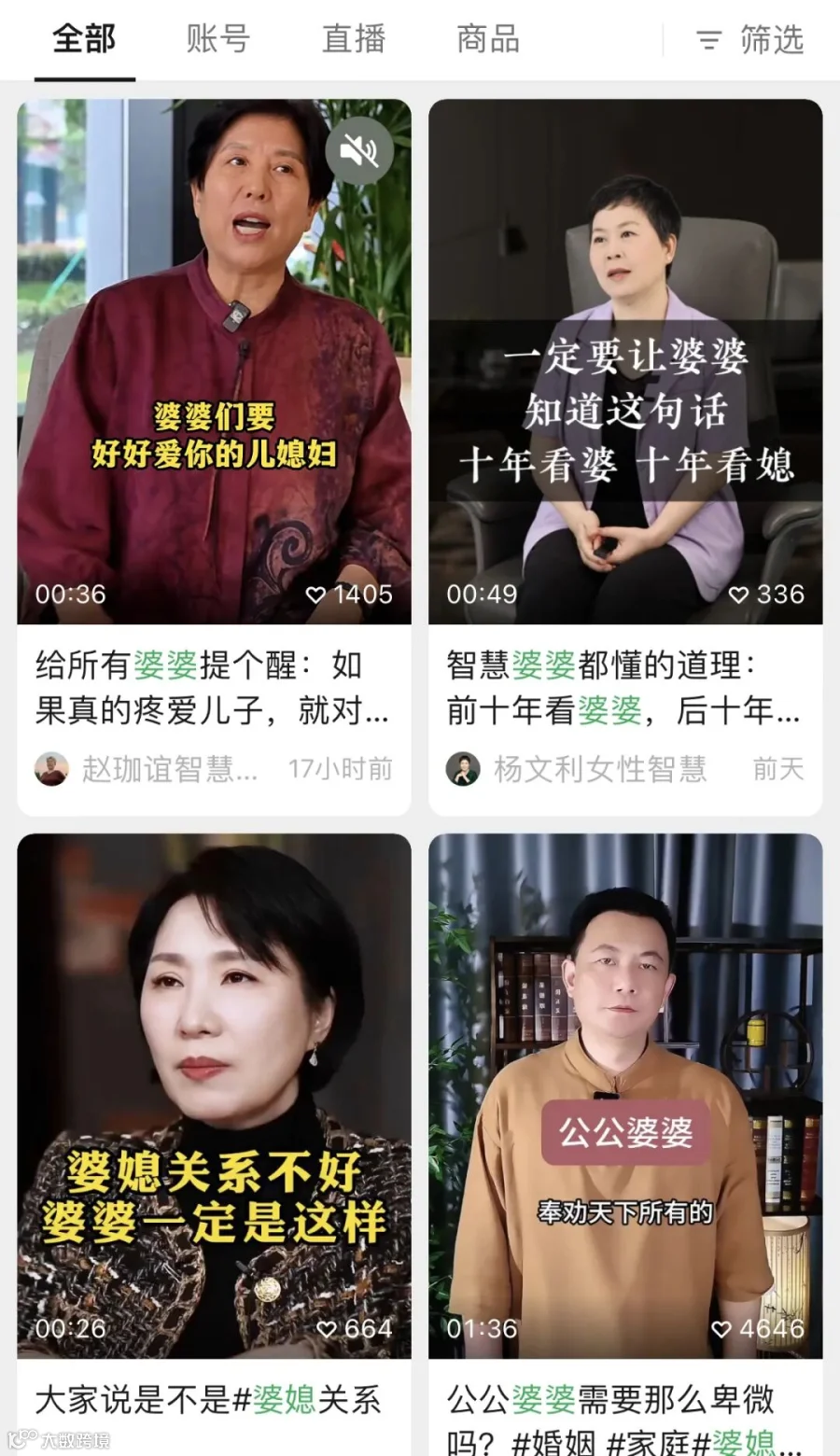Select the 全部 tab
The image size is (840, 1456).
84,39
